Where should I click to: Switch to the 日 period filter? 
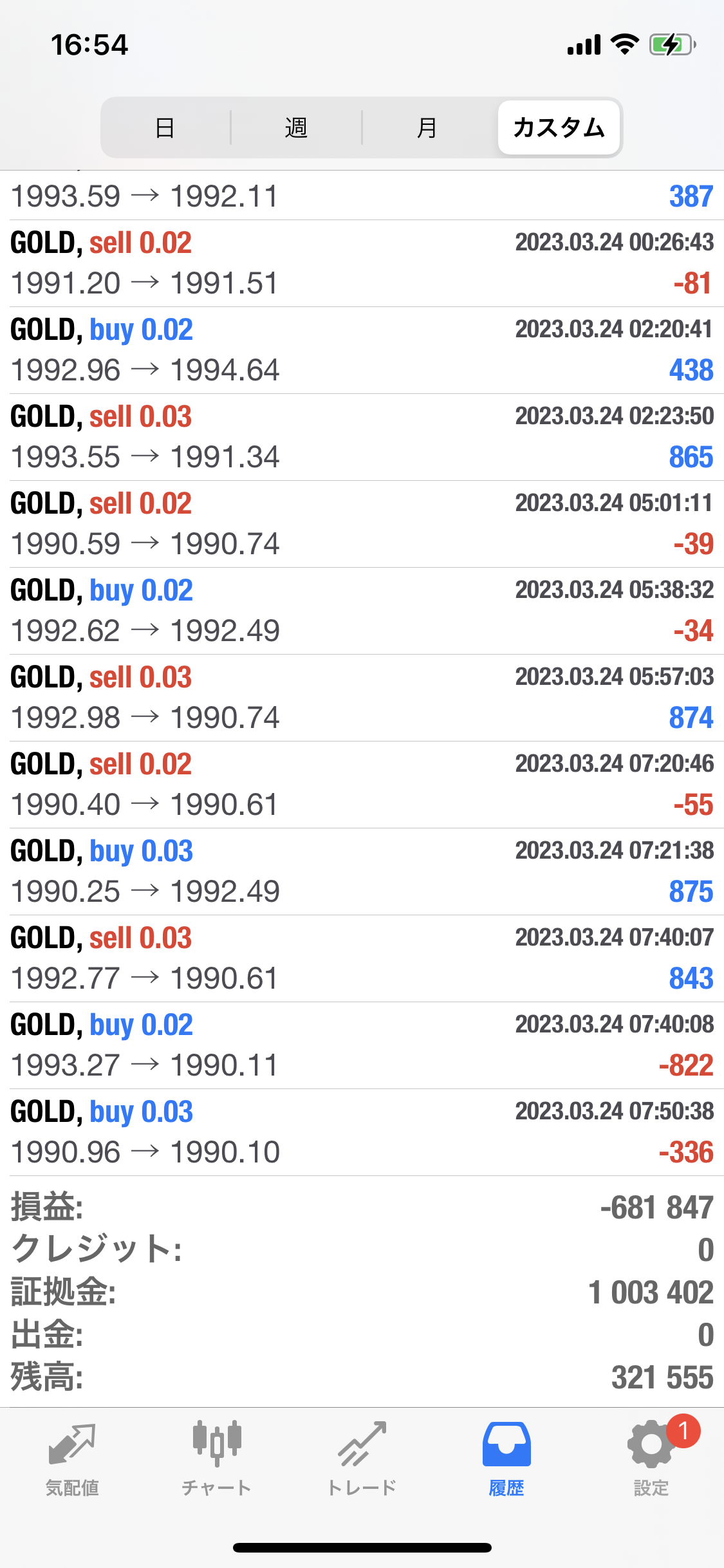coord(165,127)
